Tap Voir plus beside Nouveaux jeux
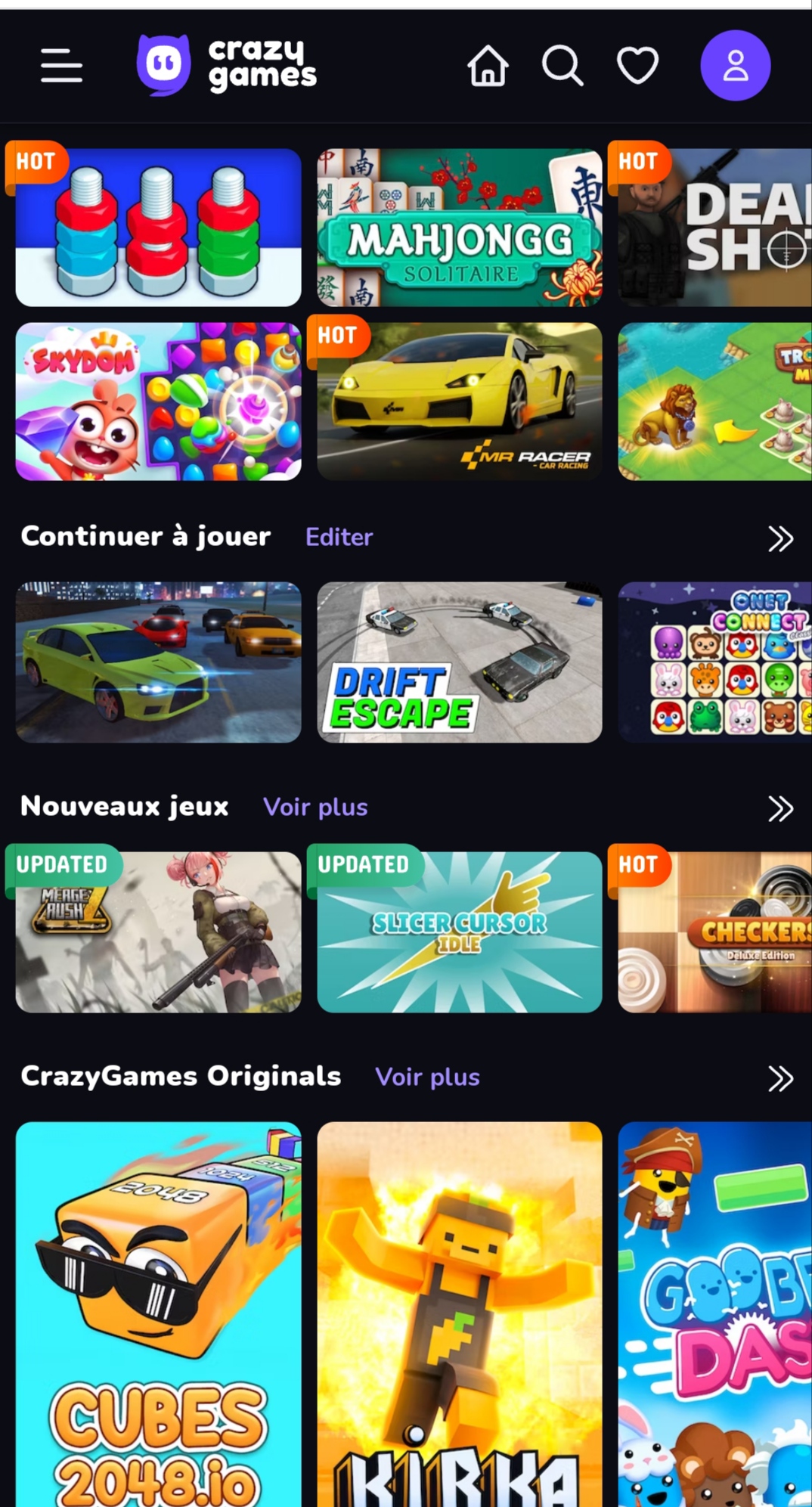 pos(315,807)
